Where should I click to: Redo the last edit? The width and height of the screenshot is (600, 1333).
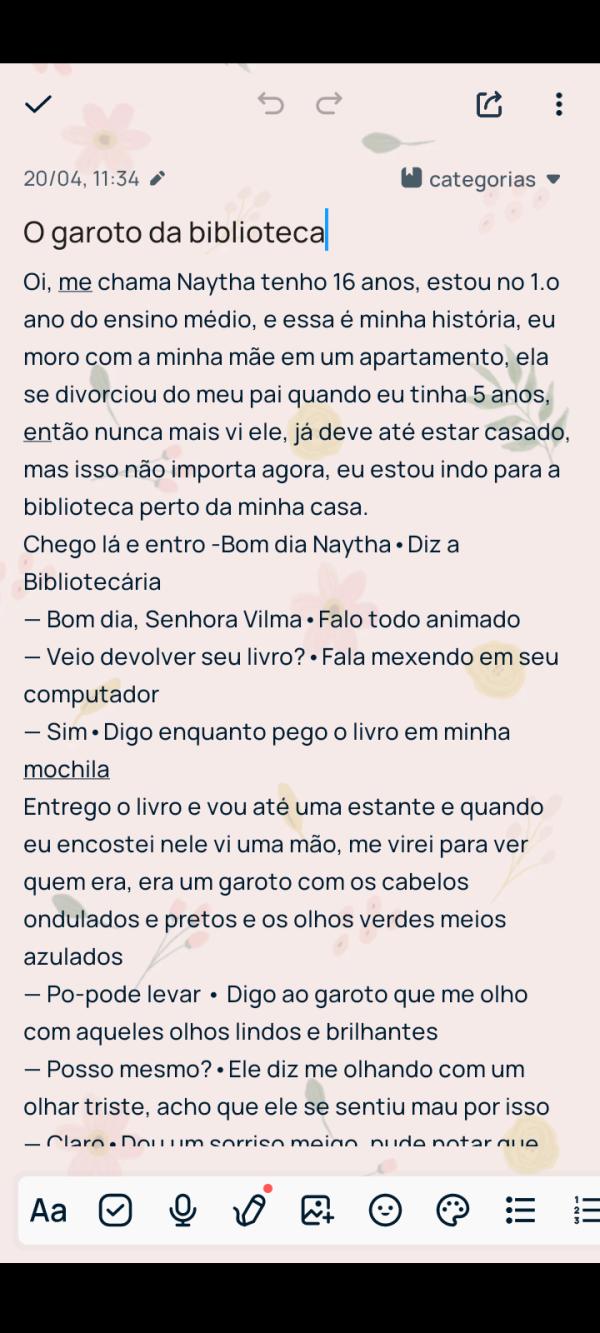tap(329, 103)
